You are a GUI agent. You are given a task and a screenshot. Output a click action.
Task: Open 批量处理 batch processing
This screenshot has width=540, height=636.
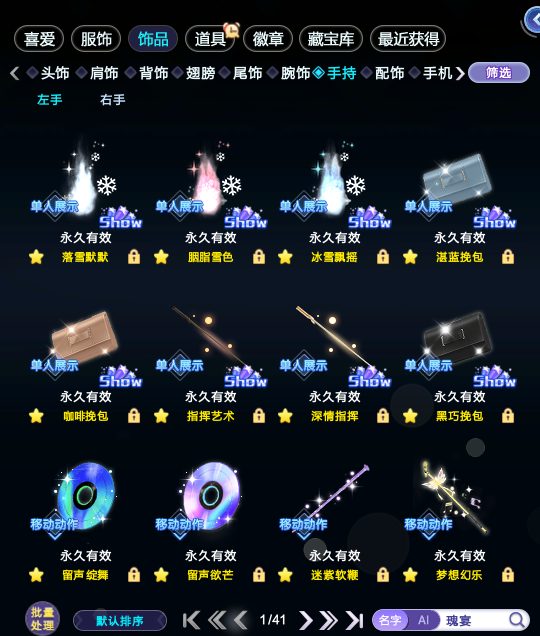pos(42,619)
